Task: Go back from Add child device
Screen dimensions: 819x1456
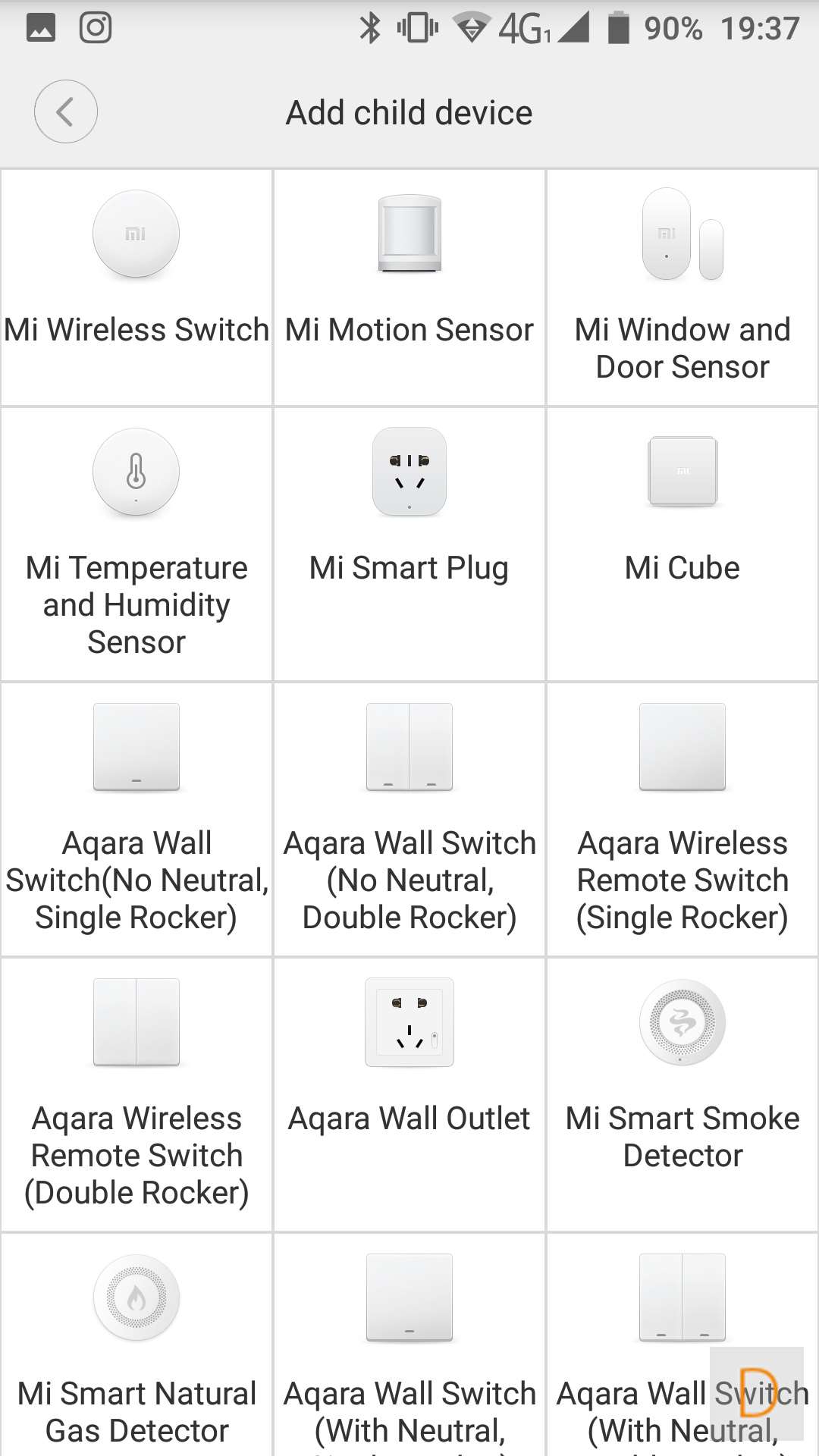Action: [x=66, y=111]
